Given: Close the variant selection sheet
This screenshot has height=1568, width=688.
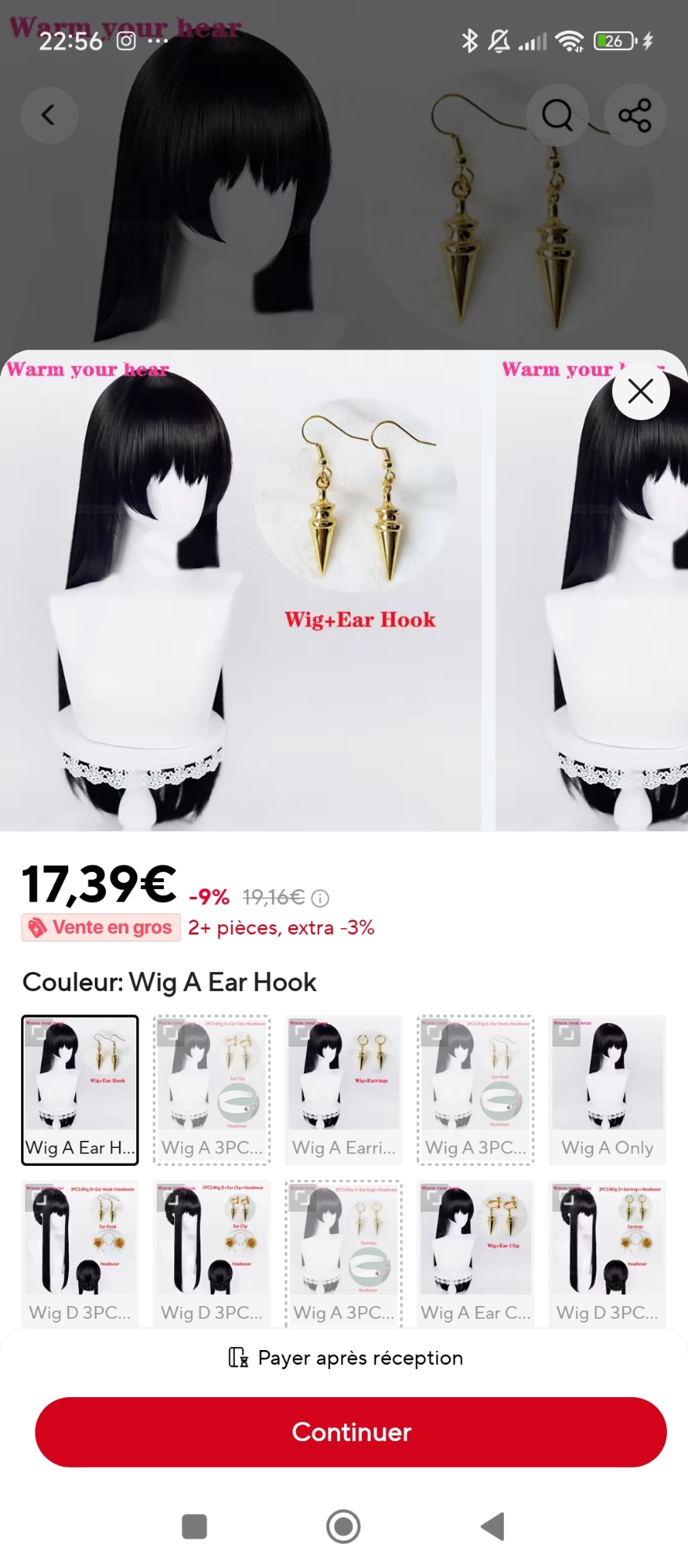Looking at the screenshot, I should pos(640,391).
